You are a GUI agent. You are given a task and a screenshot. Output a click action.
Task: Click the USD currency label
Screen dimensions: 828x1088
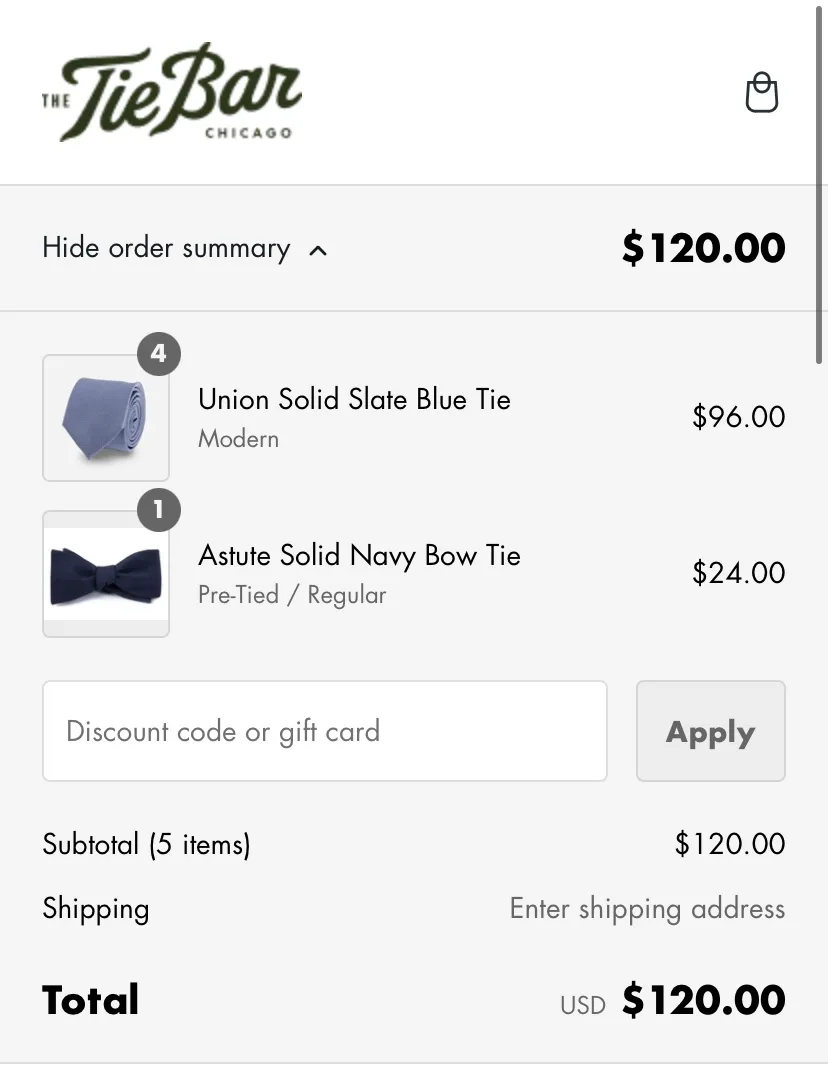coord(583,1005)
